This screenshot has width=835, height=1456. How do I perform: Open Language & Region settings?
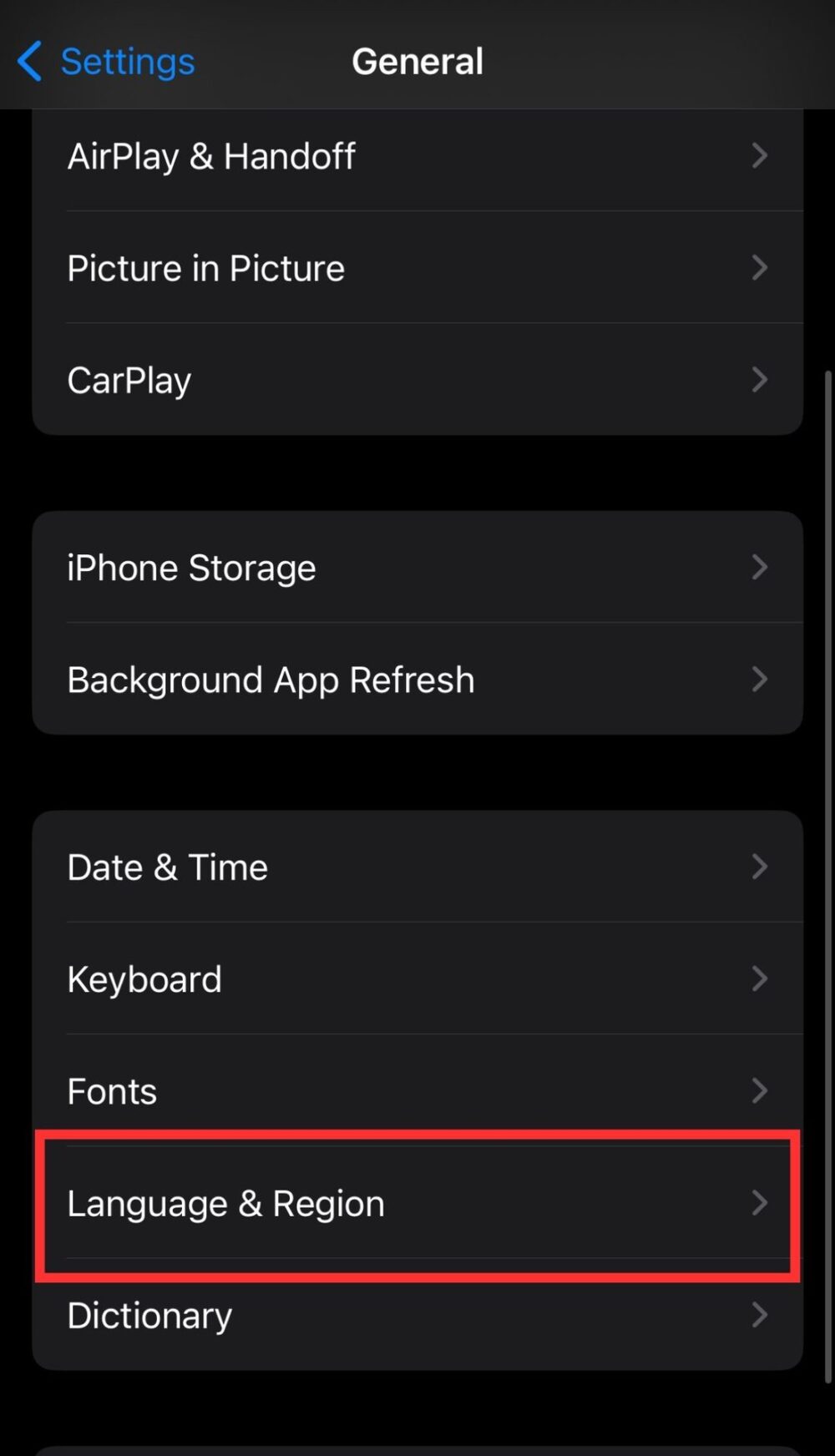pos(417,1203)
